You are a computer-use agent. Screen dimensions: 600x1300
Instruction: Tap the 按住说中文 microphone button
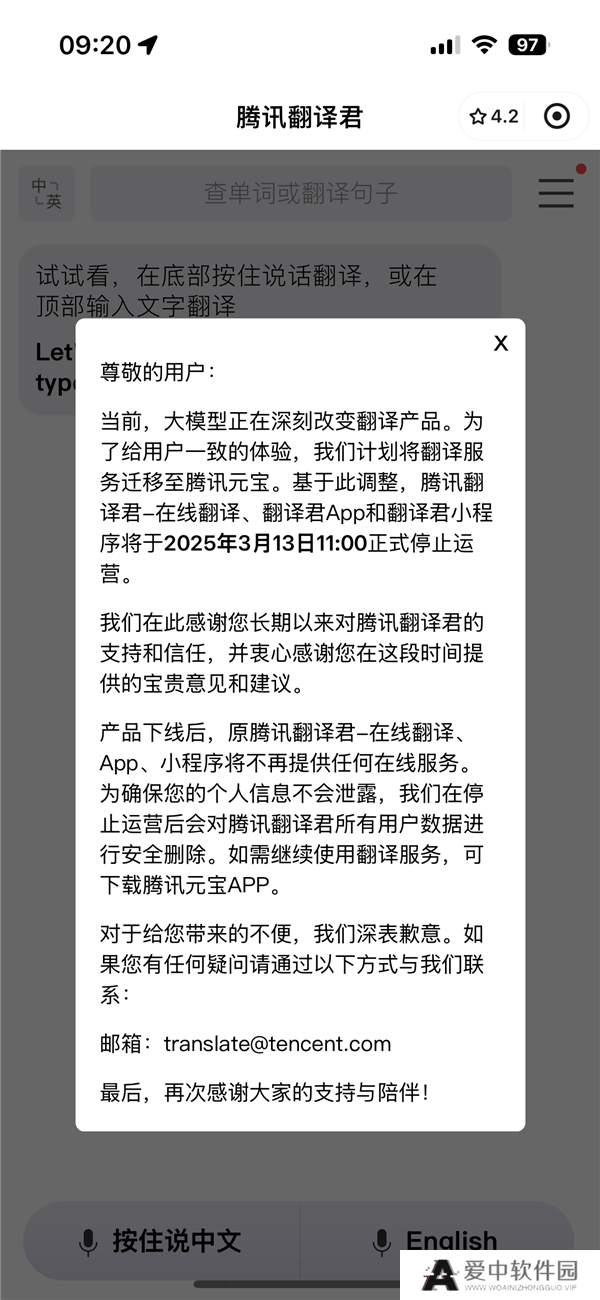coord(162,1242)
